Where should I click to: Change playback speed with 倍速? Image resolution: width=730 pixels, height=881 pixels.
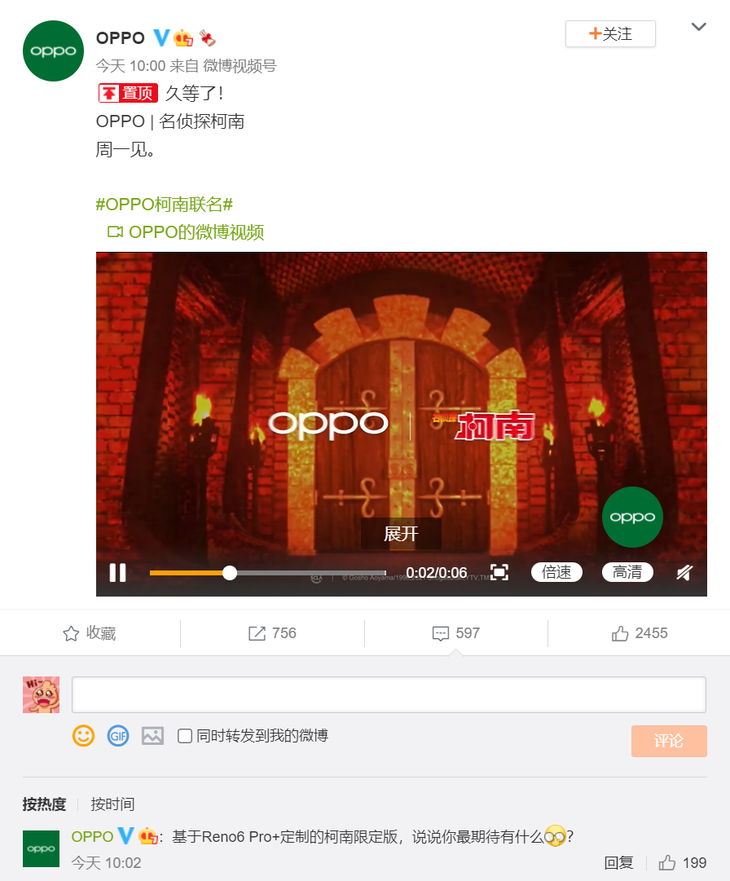556,573
